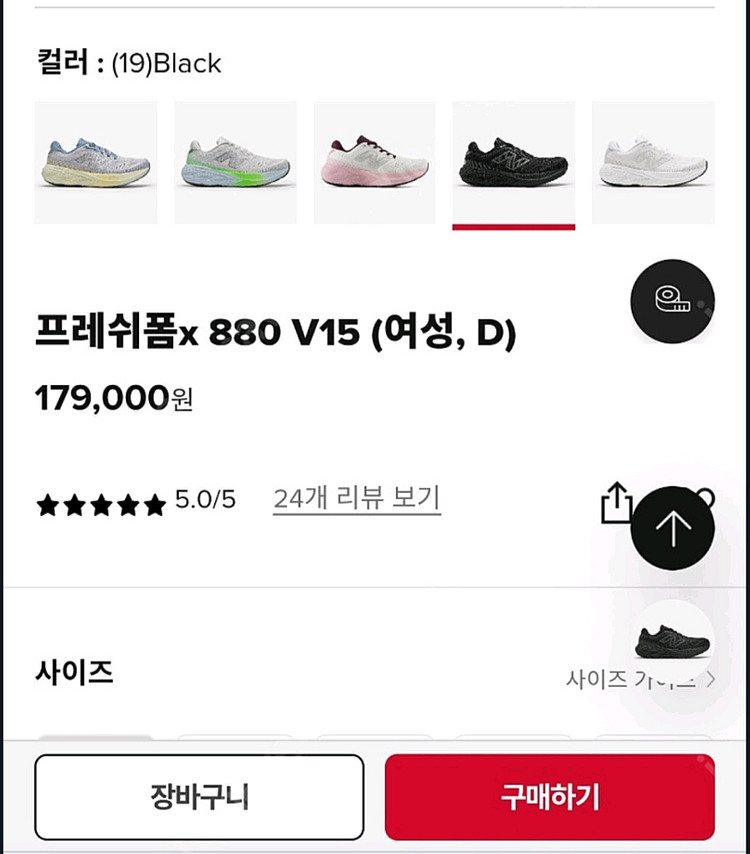Tap 구매하기 to buy now
Image resolution: width=750 pixels, height=854 pixels.
click(x=550, y=797)
